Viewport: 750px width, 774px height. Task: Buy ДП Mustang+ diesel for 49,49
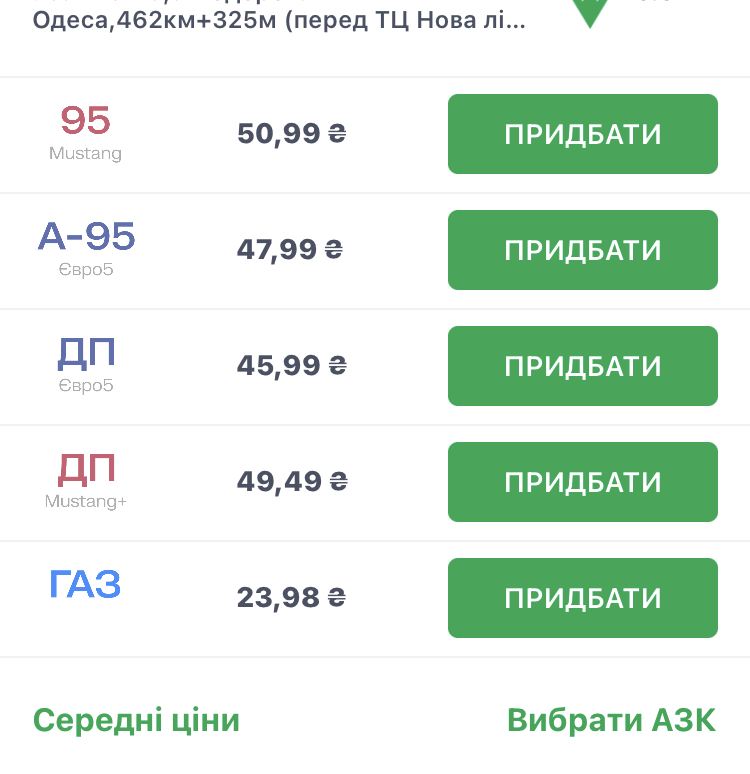582,482
